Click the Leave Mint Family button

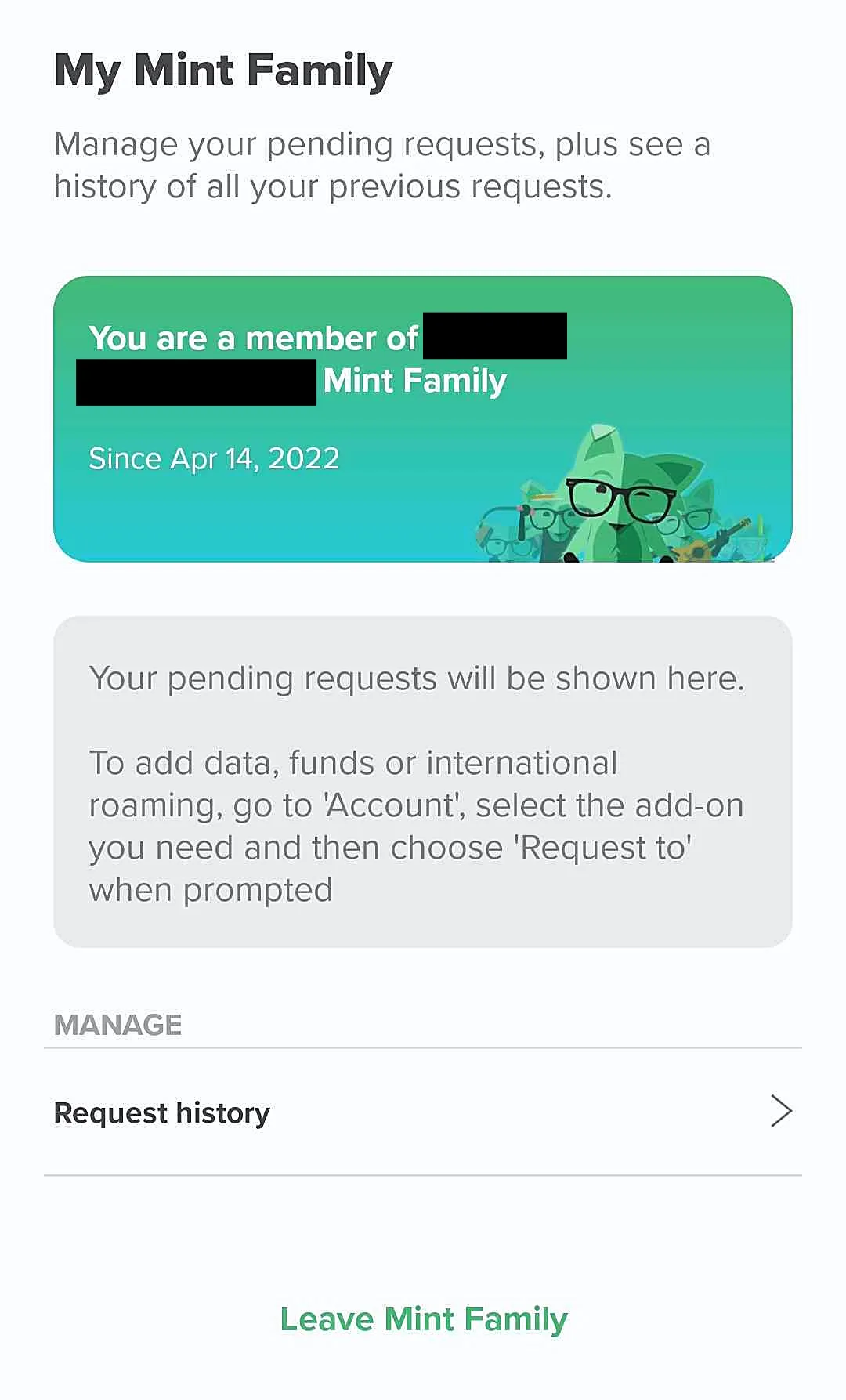(x=423, y=1319)
